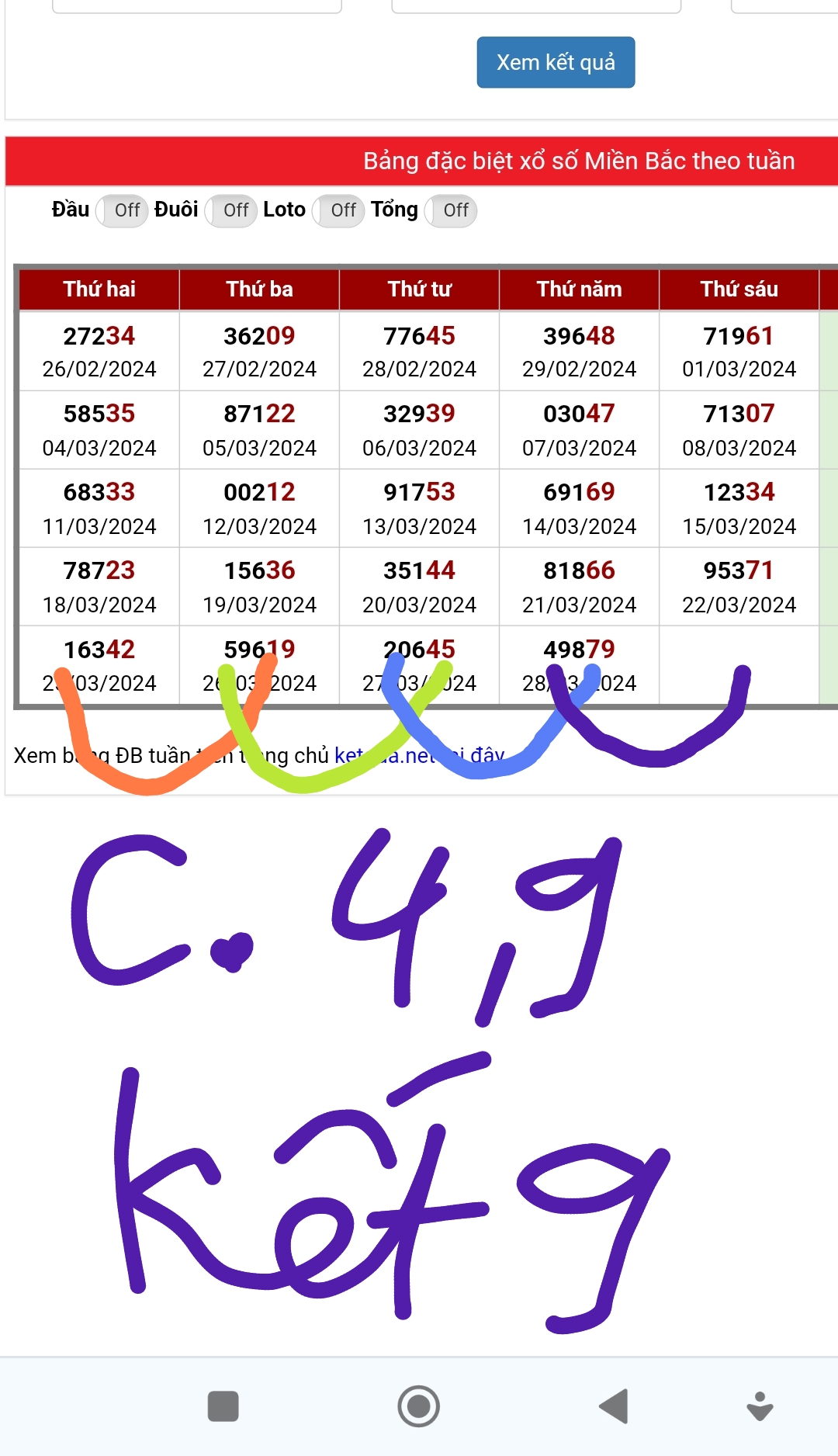Open recent apps with the square button

point(223,1406)
